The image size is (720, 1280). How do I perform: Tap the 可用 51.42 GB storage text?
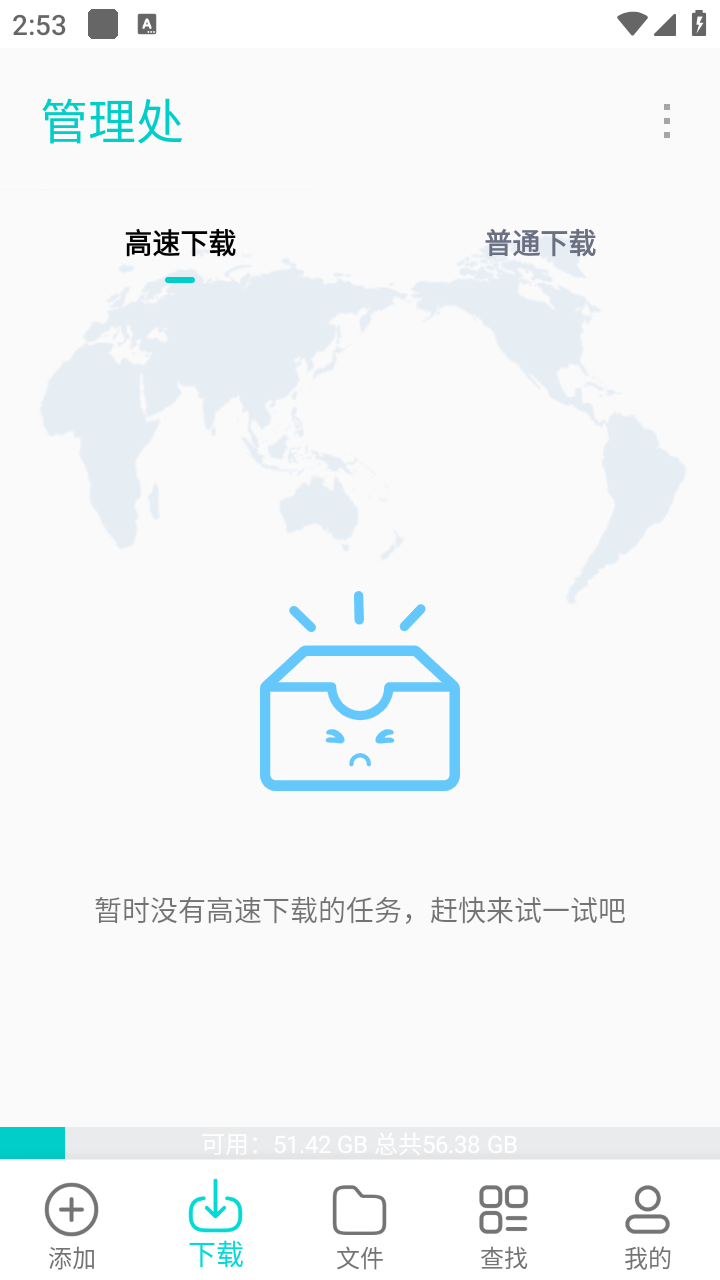(x=360, y=1143)
